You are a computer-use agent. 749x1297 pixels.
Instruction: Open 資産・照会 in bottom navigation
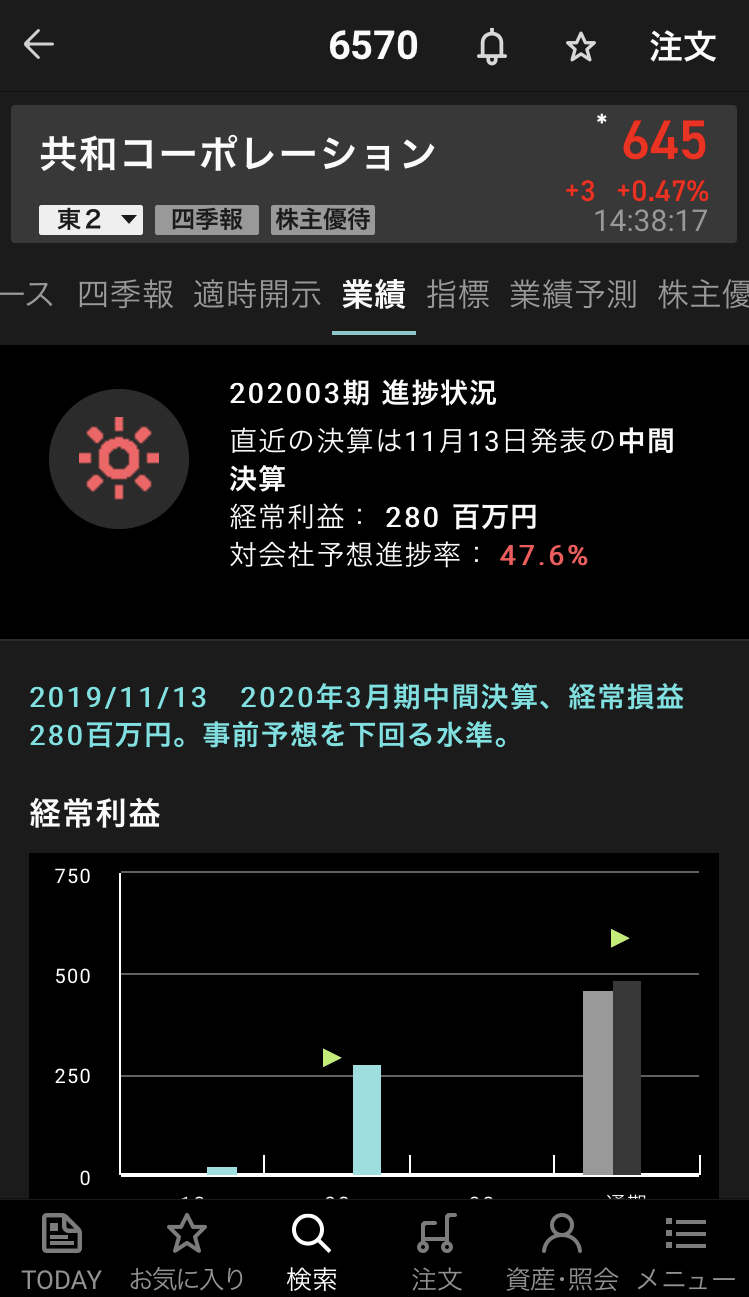tap(562, 1250)
